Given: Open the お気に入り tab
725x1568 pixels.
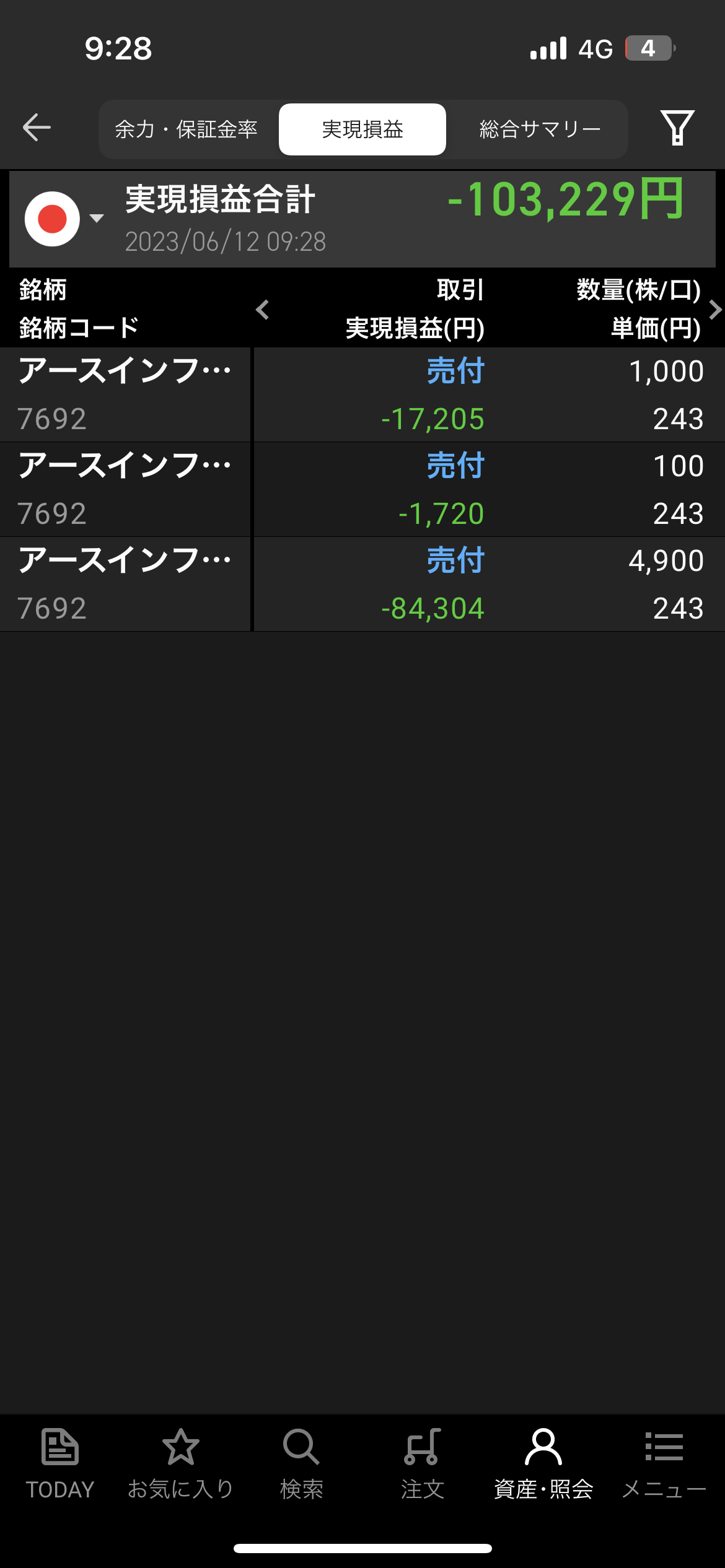Looking at the screenshot, I should click(x=180, y=1464).
